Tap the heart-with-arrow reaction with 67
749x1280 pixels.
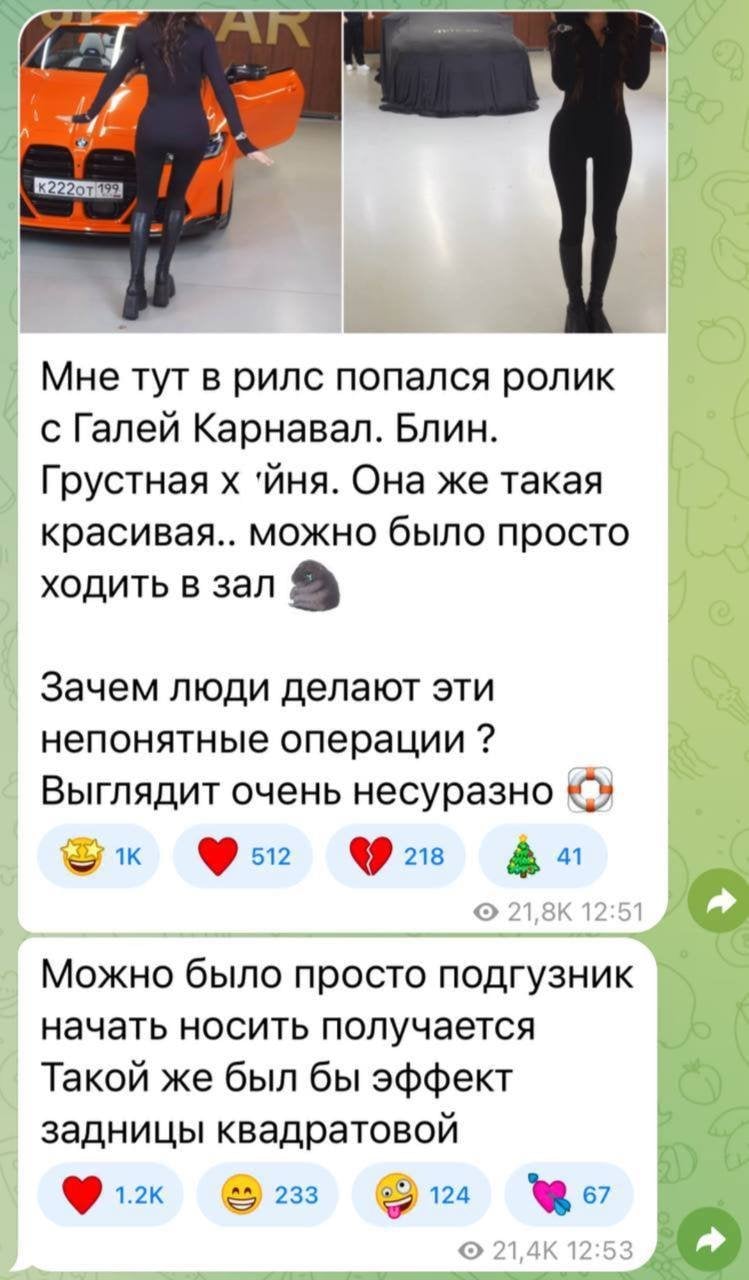[569, 1195]
